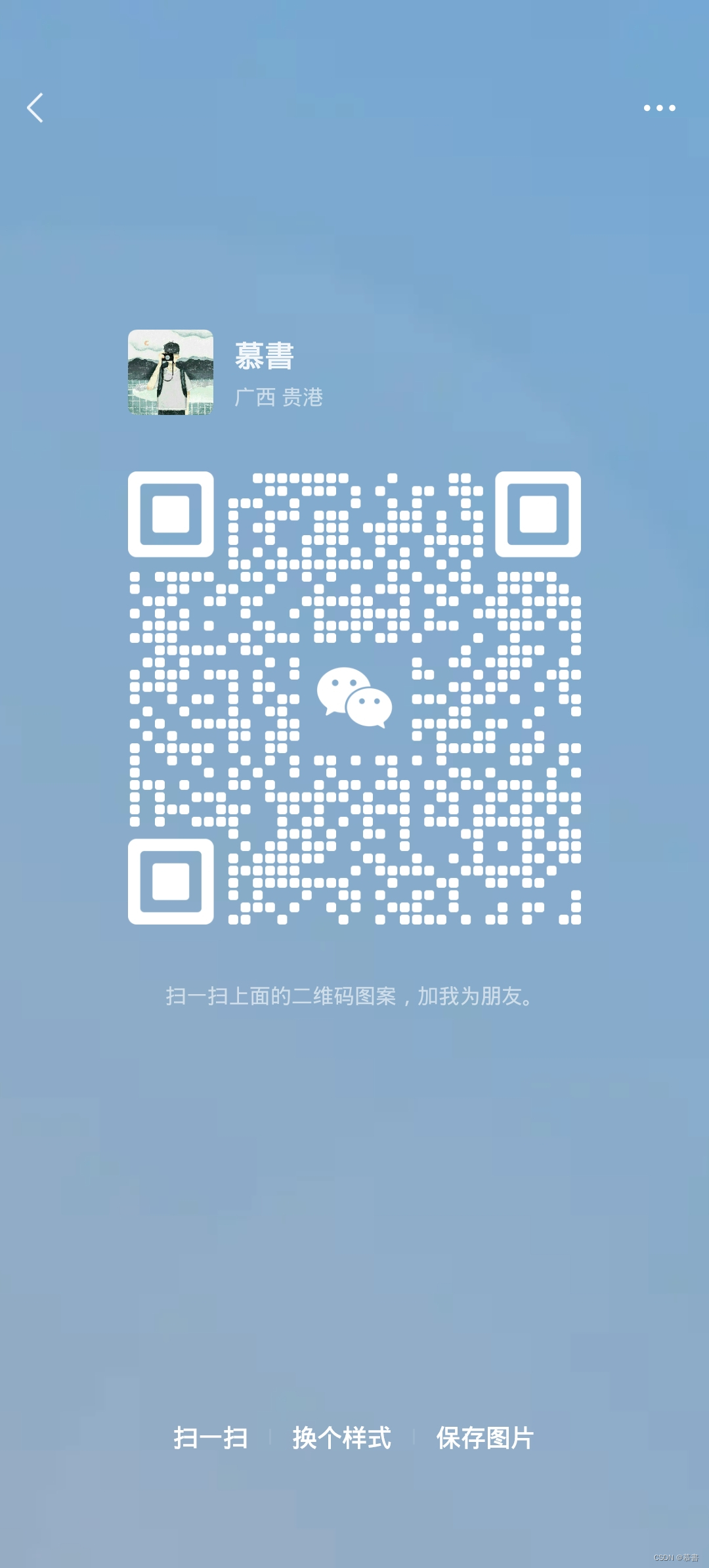This screenshot has height=1568, width=709.
Task: Tap 扫一扫 to scan a code
Action: [211, 1438]
